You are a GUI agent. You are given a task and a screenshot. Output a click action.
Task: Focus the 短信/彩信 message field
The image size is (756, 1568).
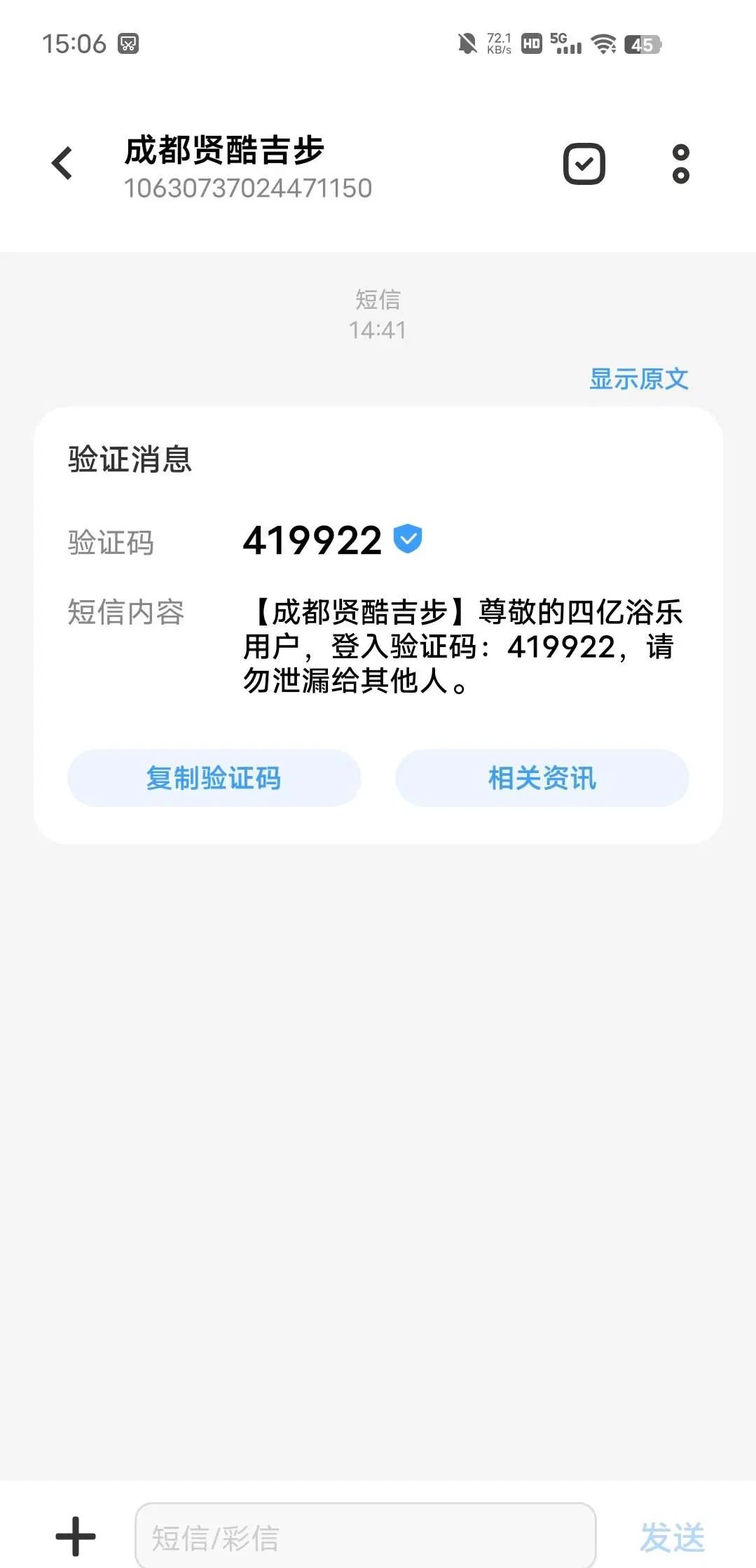pyautogui.click(x=364, y=1537)
